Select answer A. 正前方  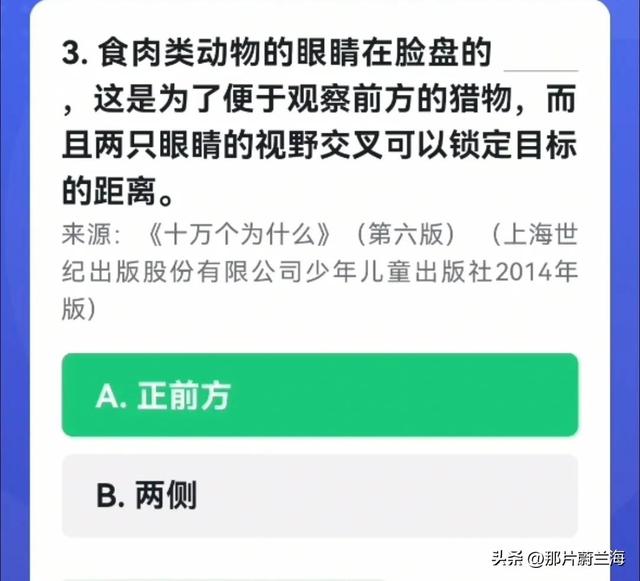tap(319, 395)
